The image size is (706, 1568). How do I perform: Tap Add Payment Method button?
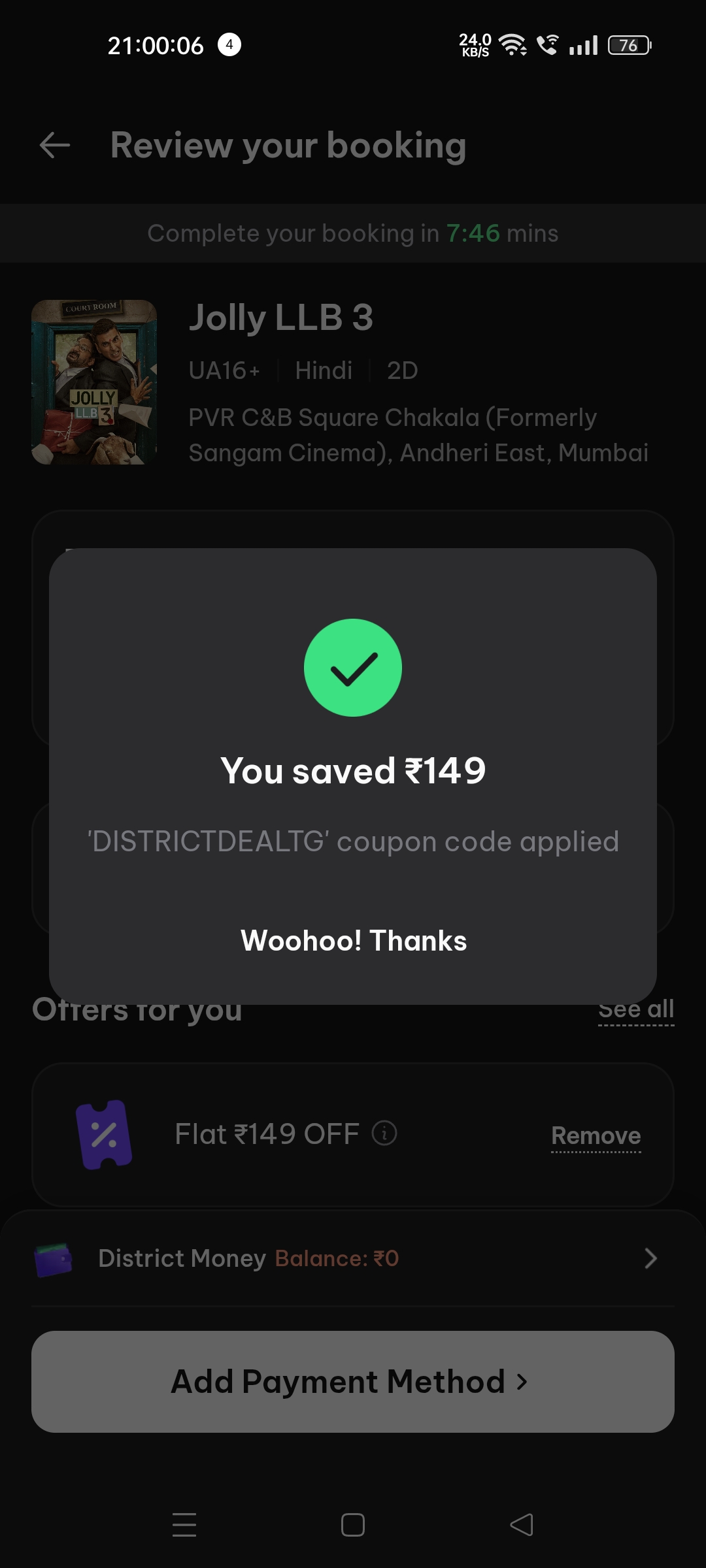click(353, 1382)
